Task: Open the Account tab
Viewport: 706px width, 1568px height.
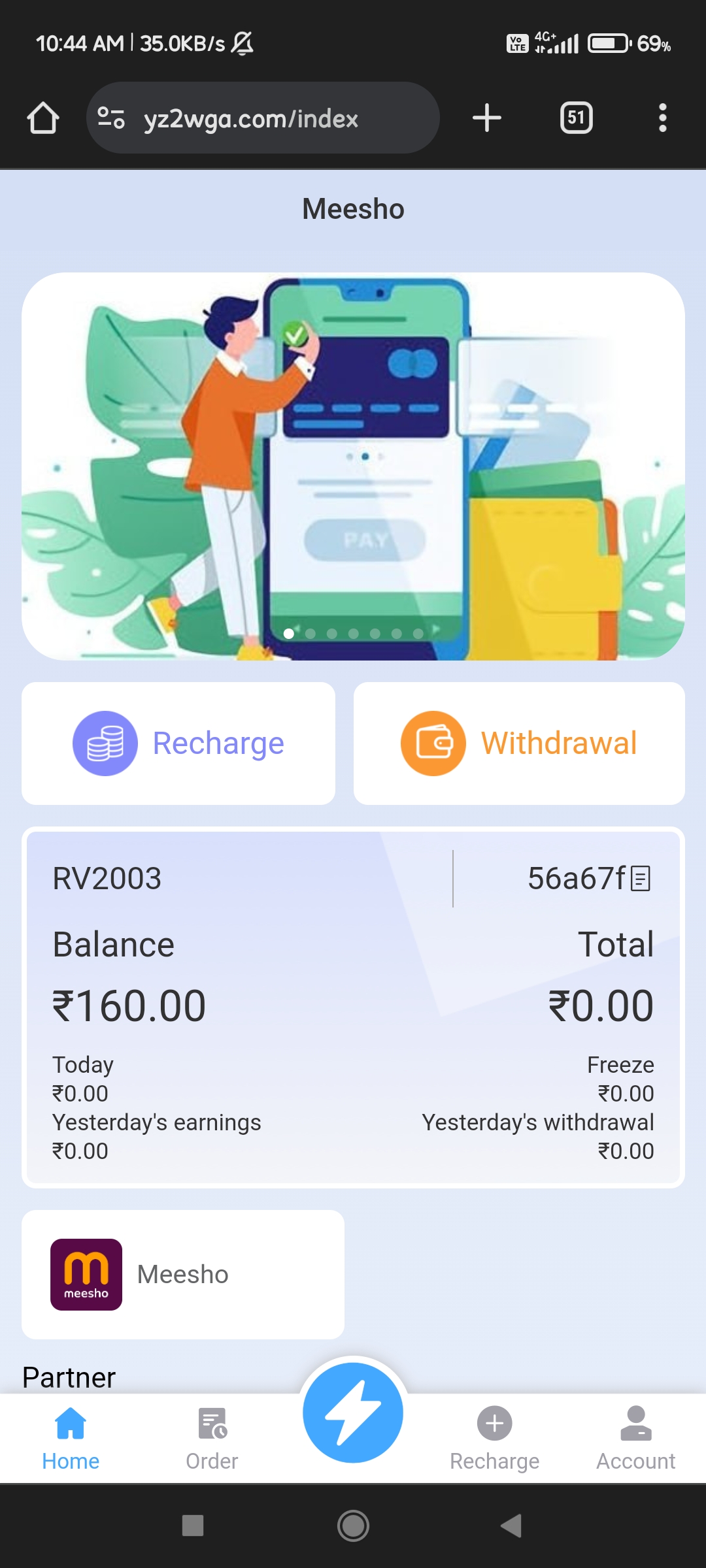Action: 635,1438
